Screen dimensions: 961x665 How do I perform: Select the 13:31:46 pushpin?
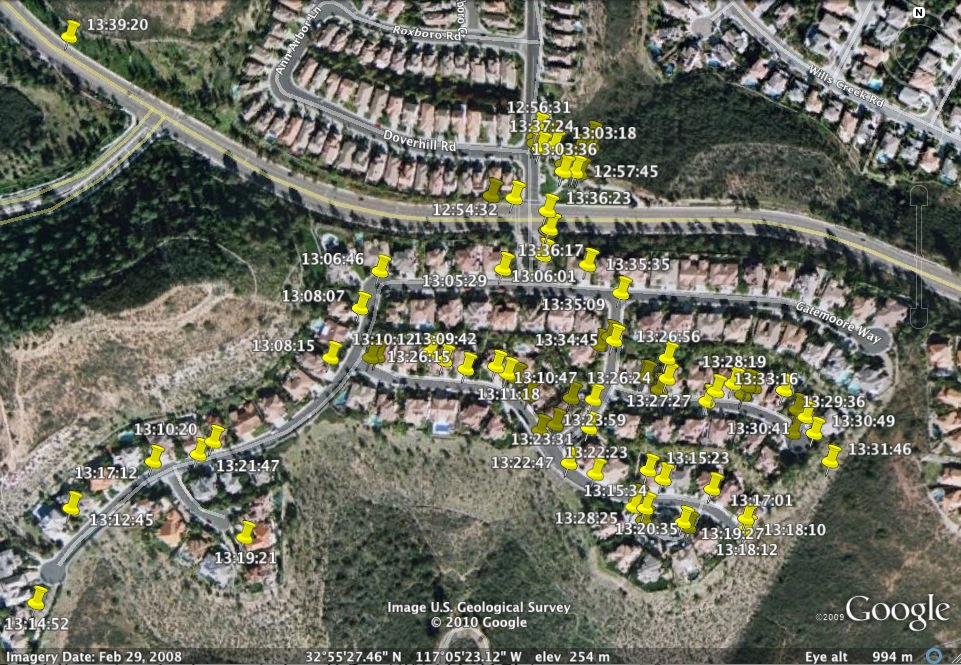click(831, 458)
